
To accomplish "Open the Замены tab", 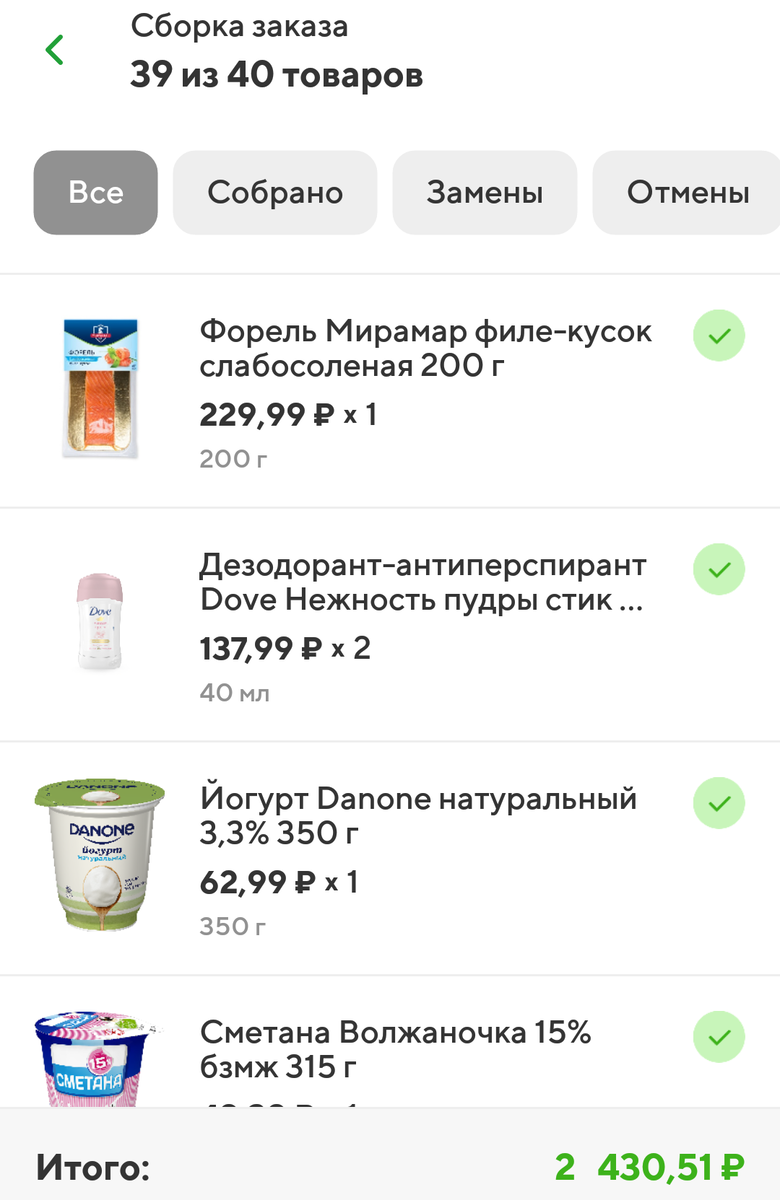I will [484, 192].
